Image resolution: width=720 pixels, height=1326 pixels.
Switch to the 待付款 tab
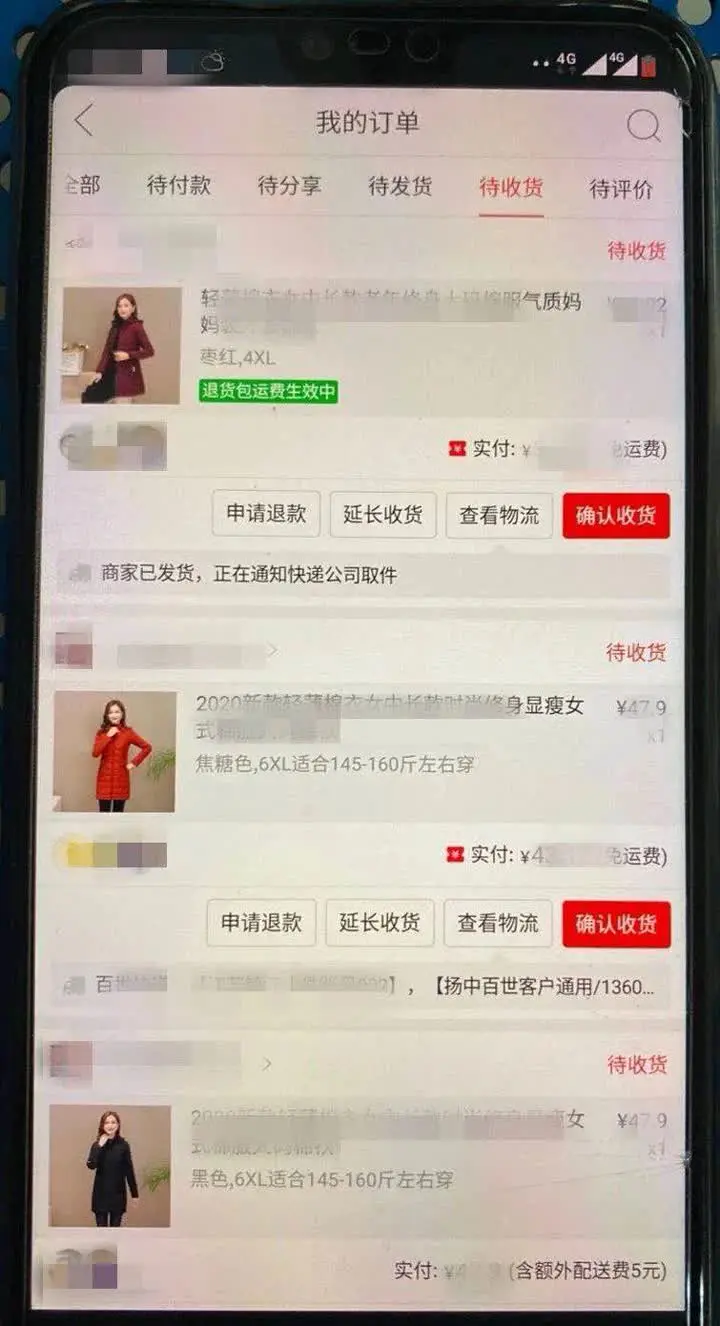[x=179, y=186]
